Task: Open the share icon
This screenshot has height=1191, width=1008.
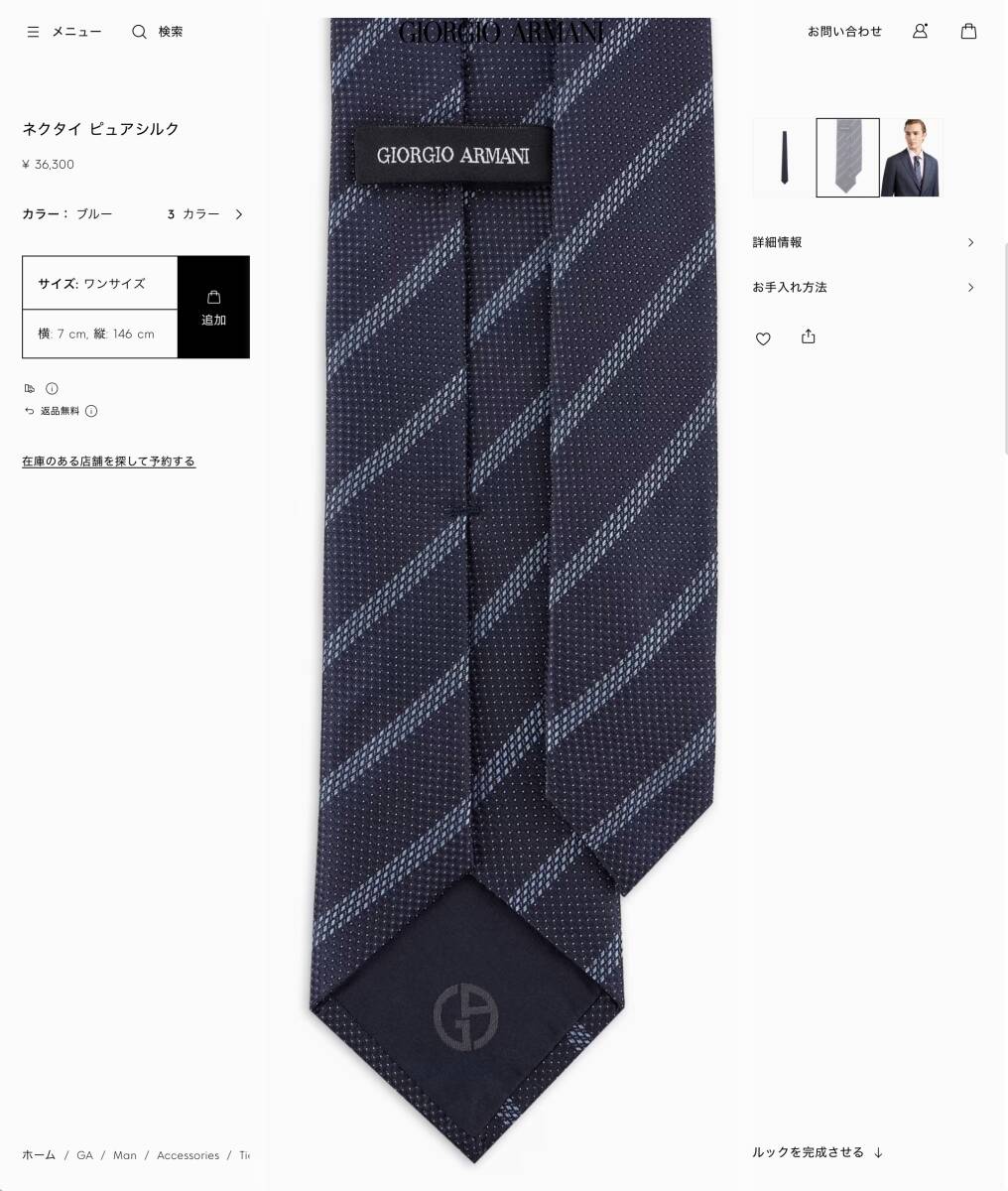Action: click(x=808, y=336)
